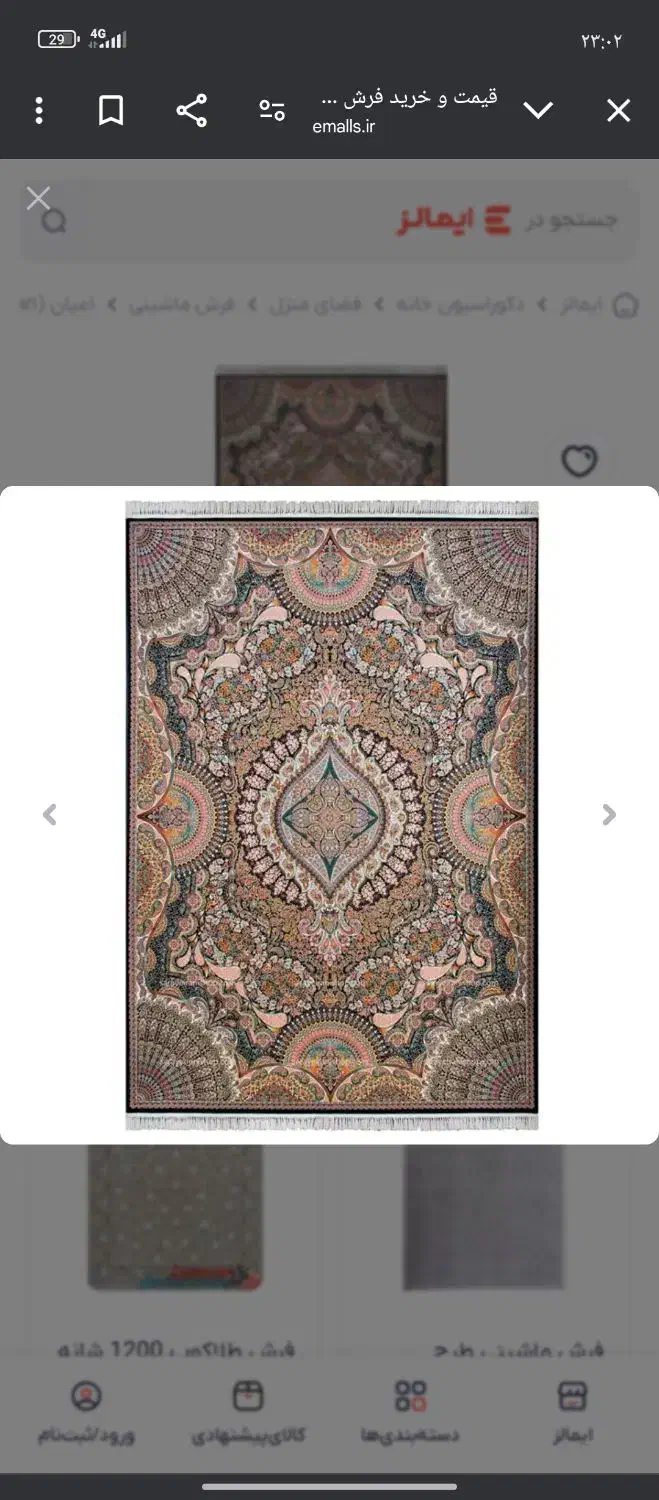Close the enlarged carpet image view
Viewport: 659px width, 1500px height.
(x=38, y=198)
